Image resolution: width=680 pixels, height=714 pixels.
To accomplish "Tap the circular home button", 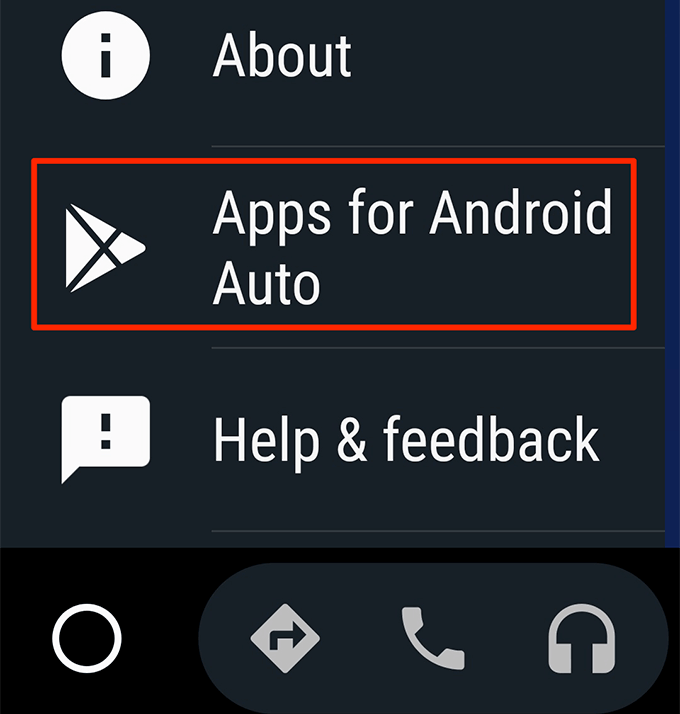I will tap(88, 638).
